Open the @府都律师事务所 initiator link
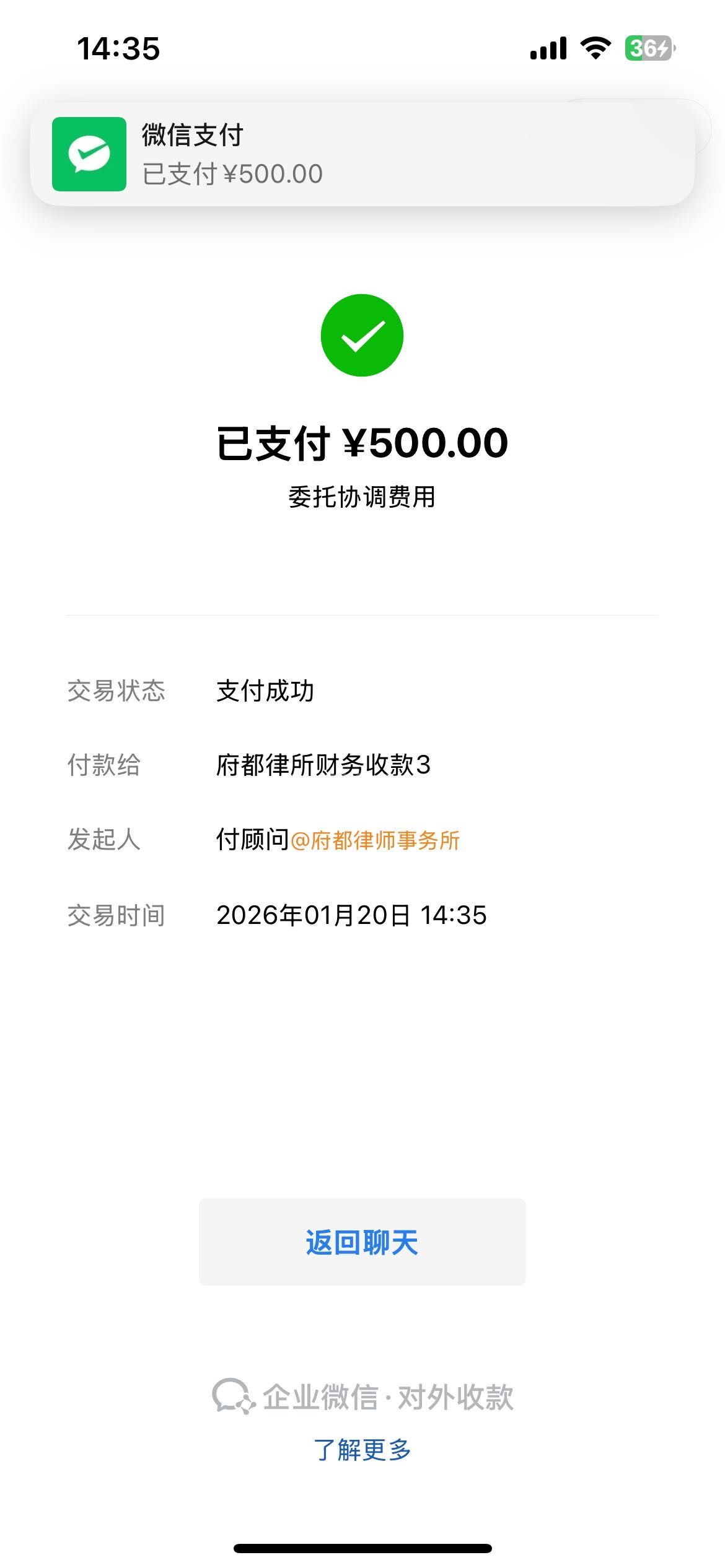The height and width of the screenshot is (1568, 725). [x=376, y=840]
